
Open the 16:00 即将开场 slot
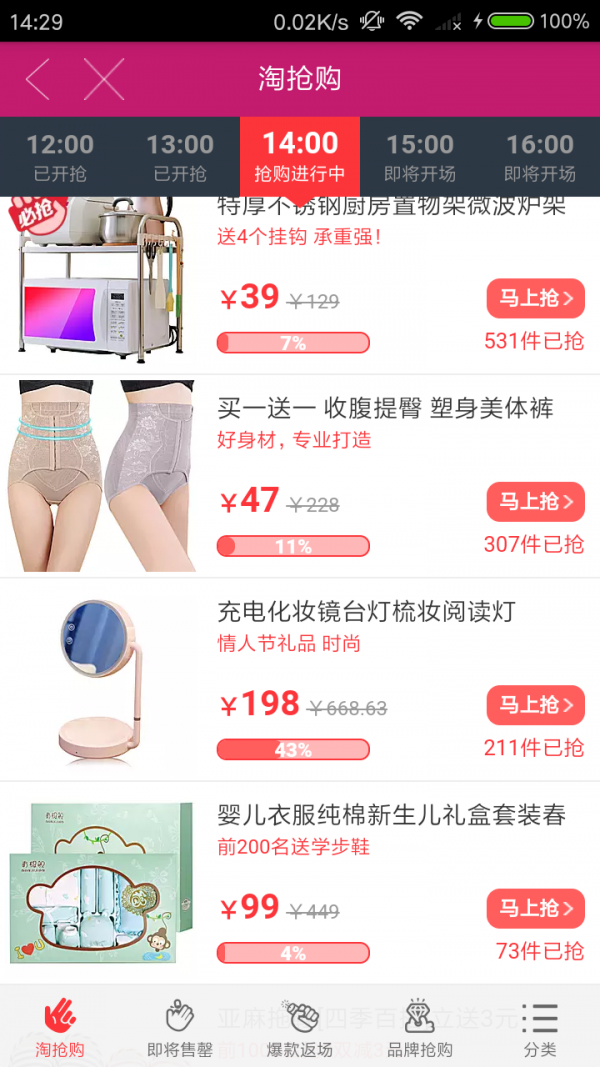tap(540, 157)
